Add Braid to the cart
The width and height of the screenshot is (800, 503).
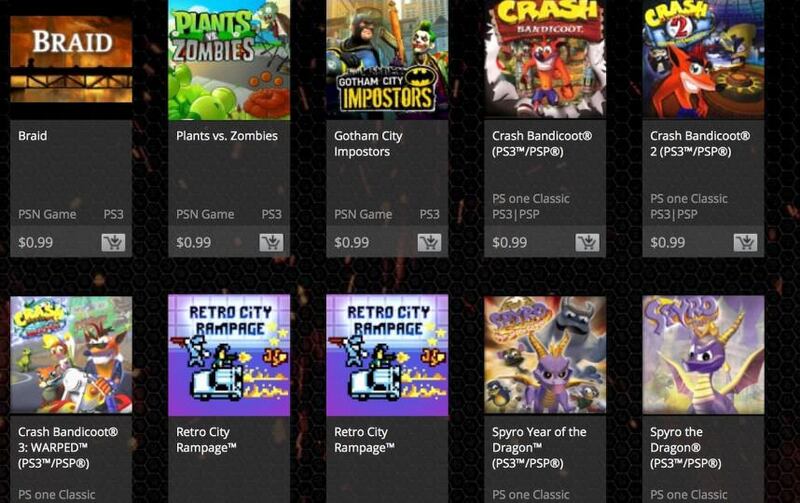click(113, 242)
